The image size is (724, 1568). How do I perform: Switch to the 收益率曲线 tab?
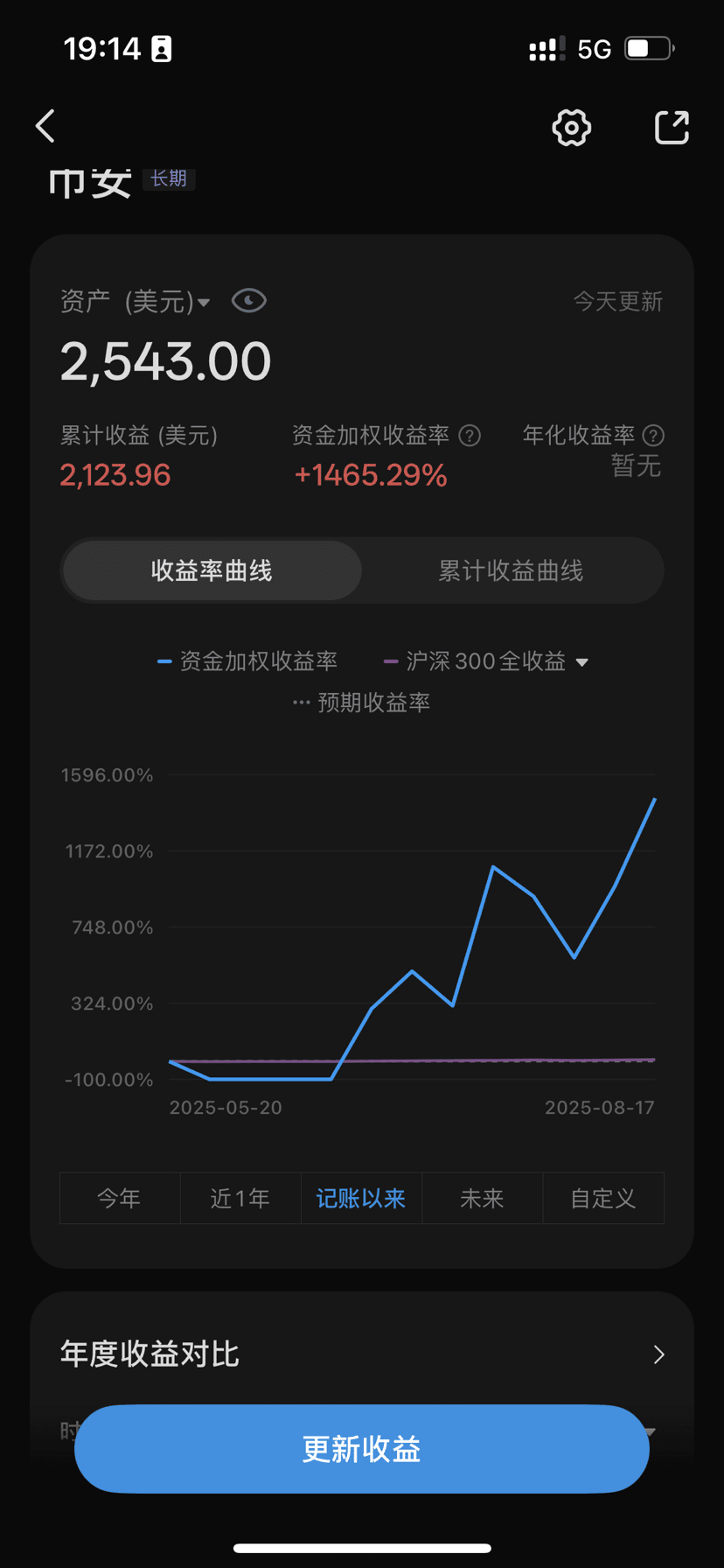click(212, 571)
